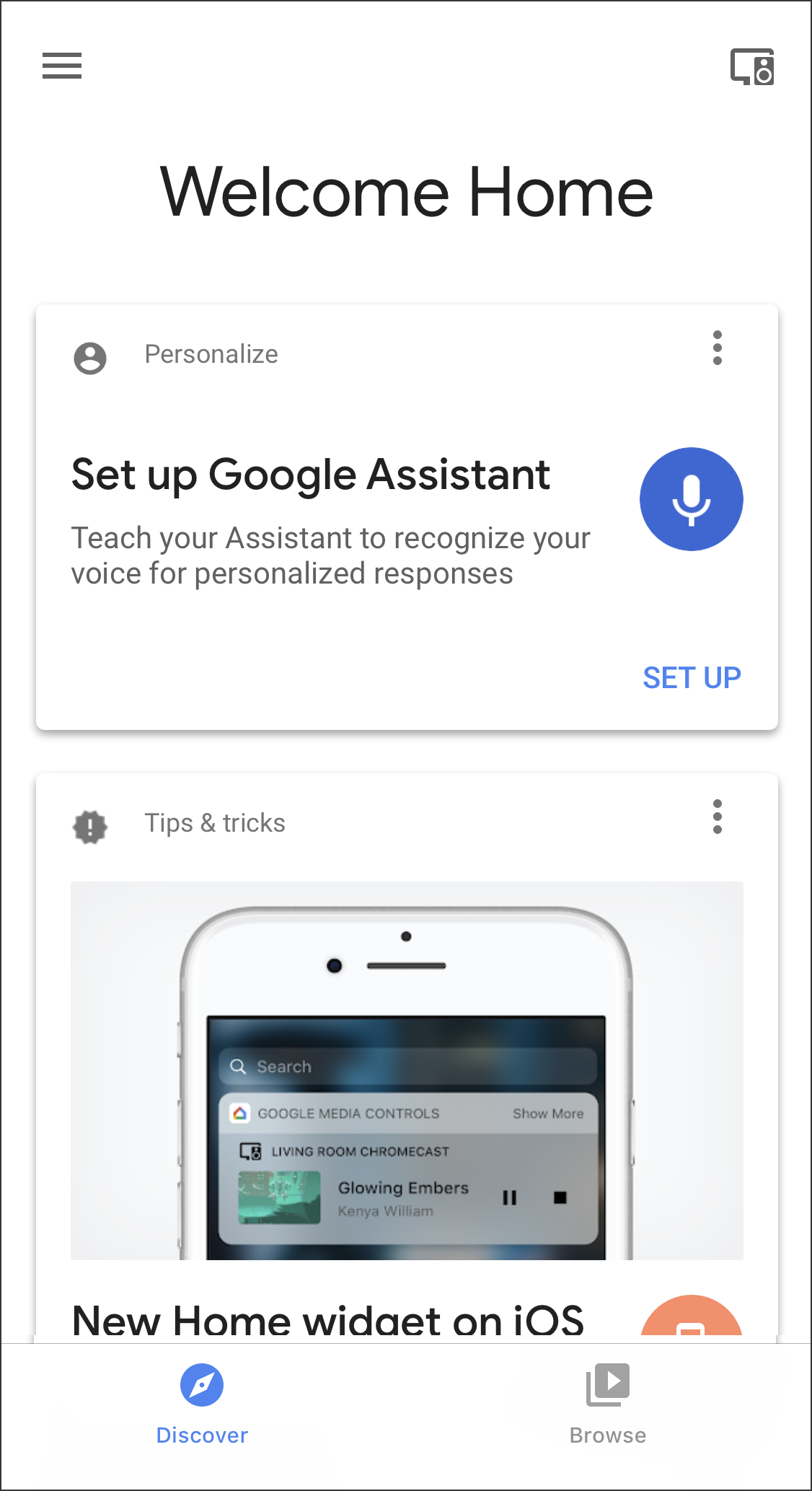Open overflow menu on the Personalize card
The width and height of the screenshot is (812, 1491).
click(717, 348)
